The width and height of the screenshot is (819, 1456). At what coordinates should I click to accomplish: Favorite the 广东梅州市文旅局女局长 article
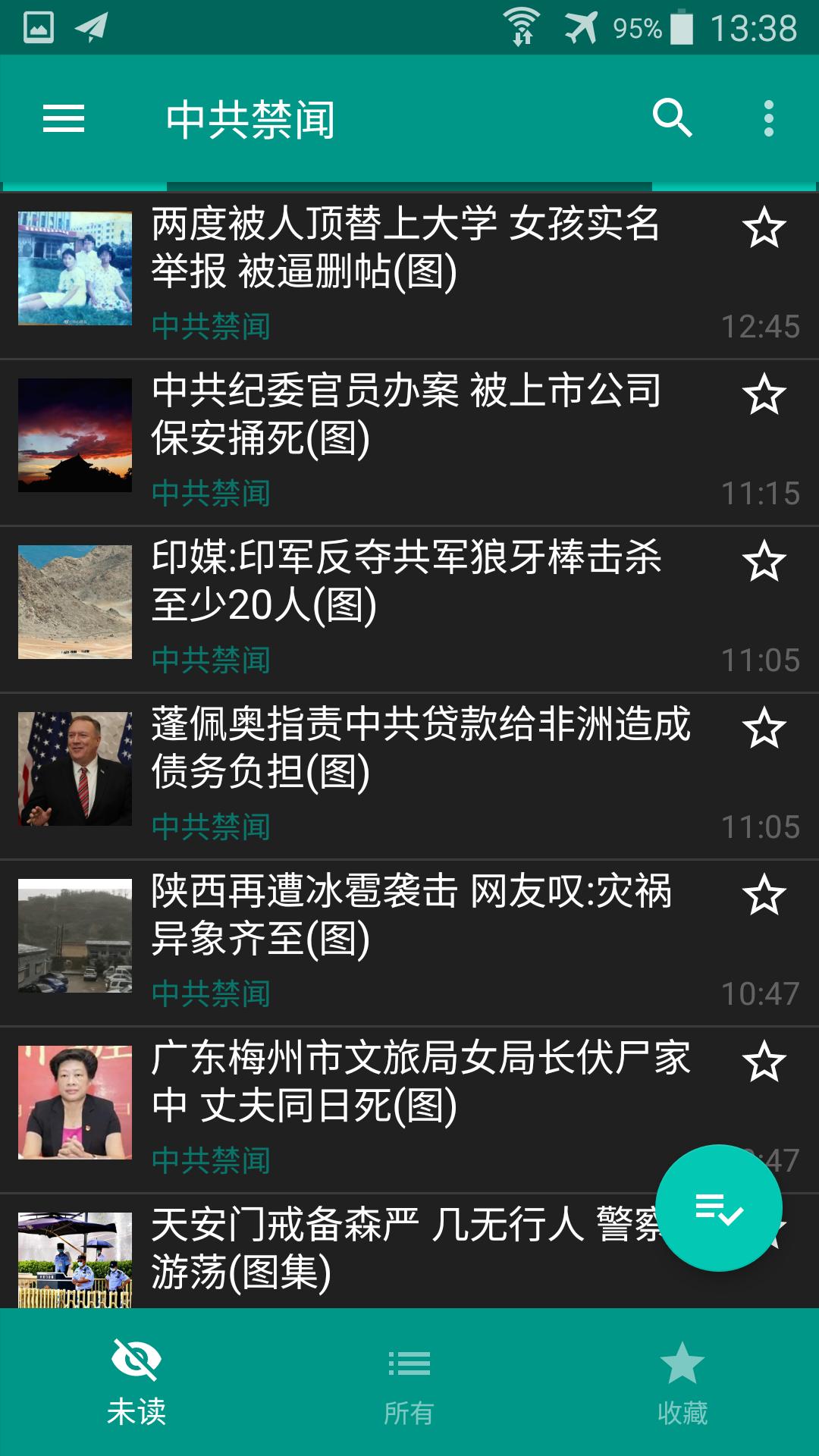click(x=764, y=1062)
